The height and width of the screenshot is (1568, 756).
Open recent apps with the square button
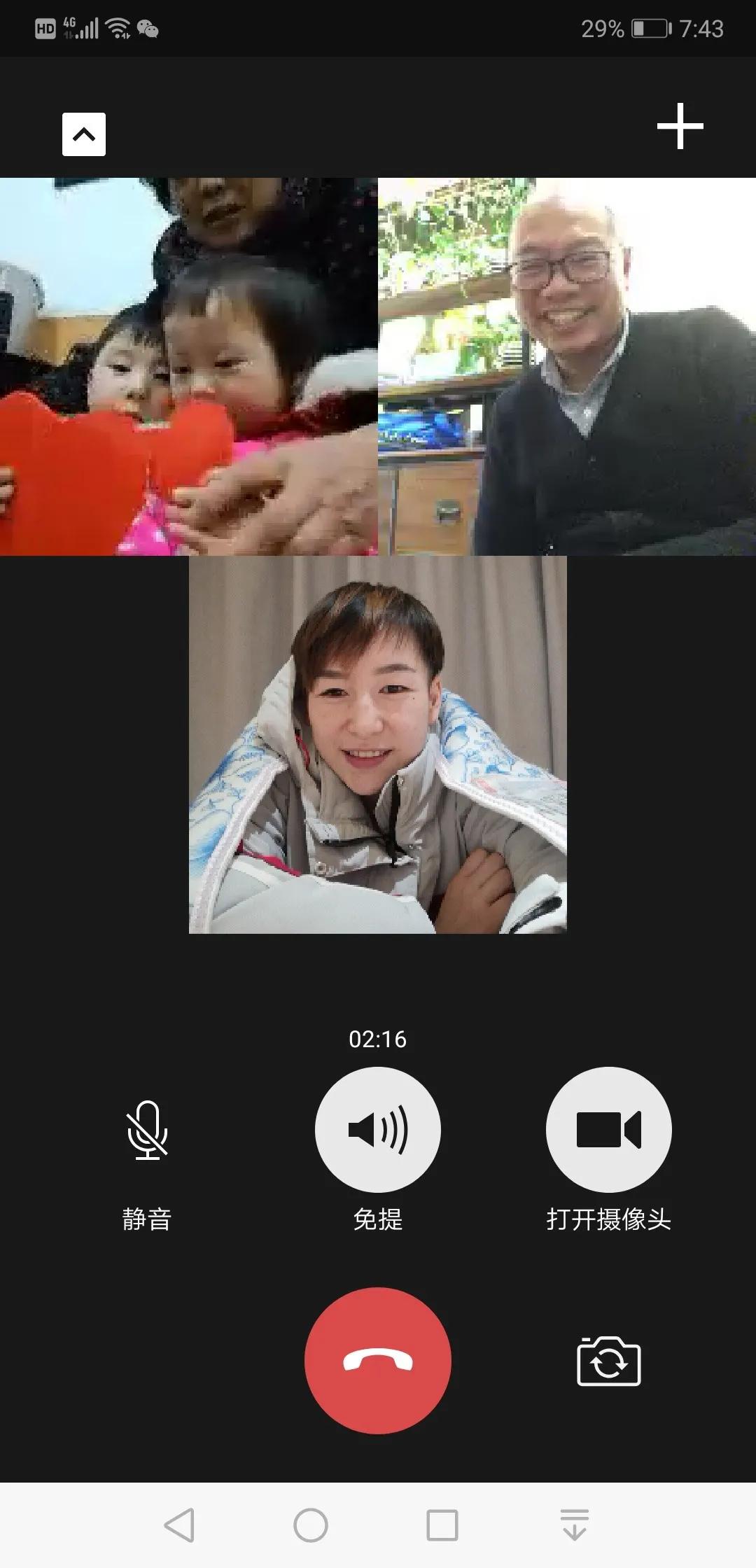[442, 1525]
